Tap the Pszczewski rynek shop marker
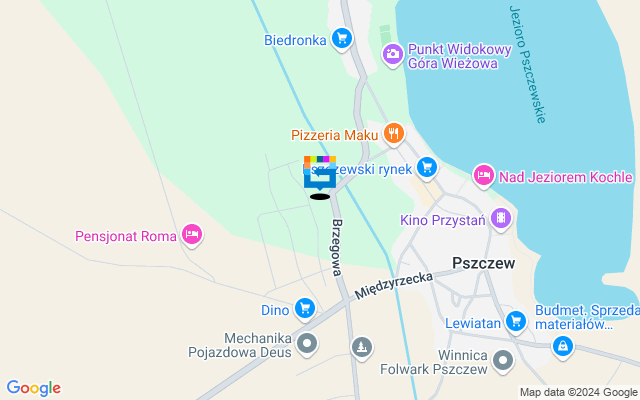Screen dimensions: 640x400 point(428,167)
